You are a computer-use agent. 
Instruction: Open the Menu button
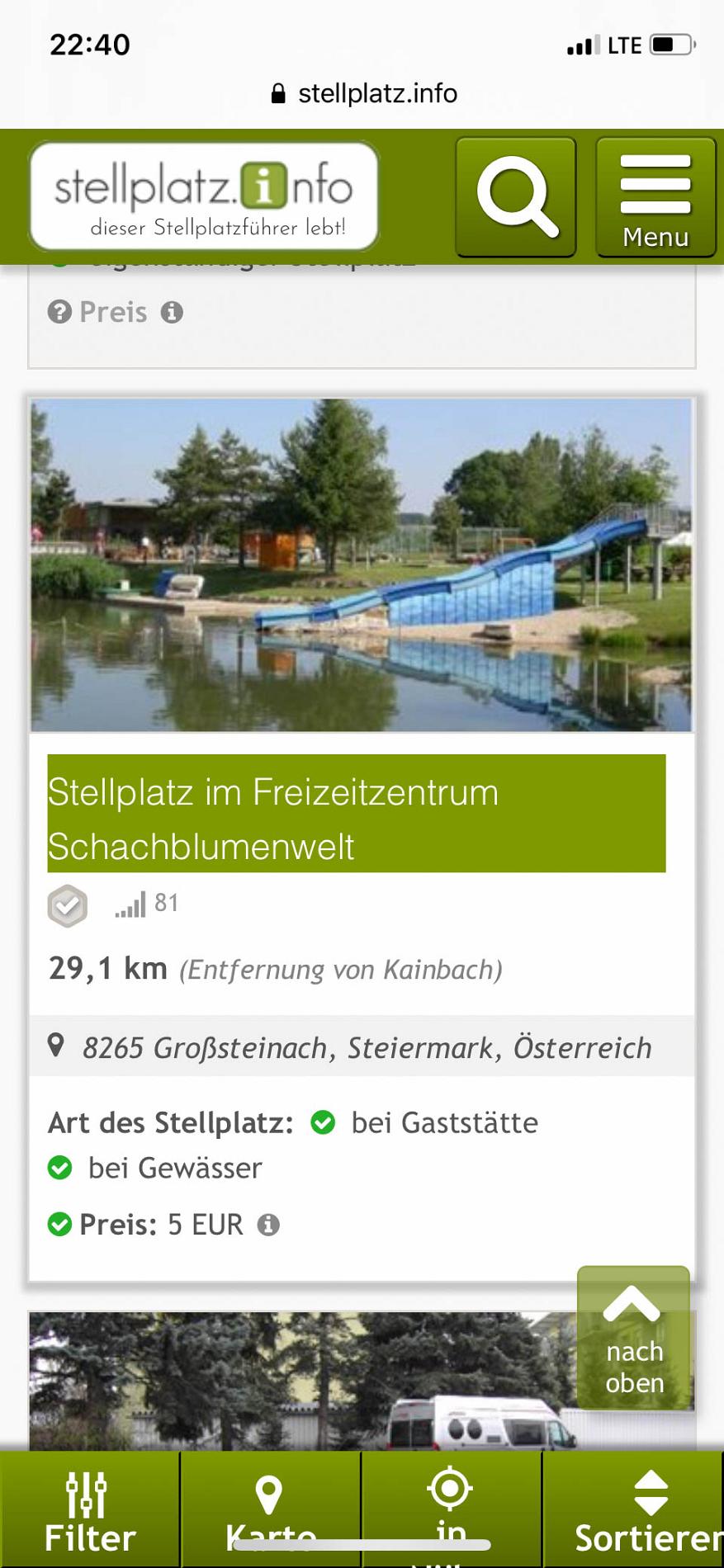[655, 197]
